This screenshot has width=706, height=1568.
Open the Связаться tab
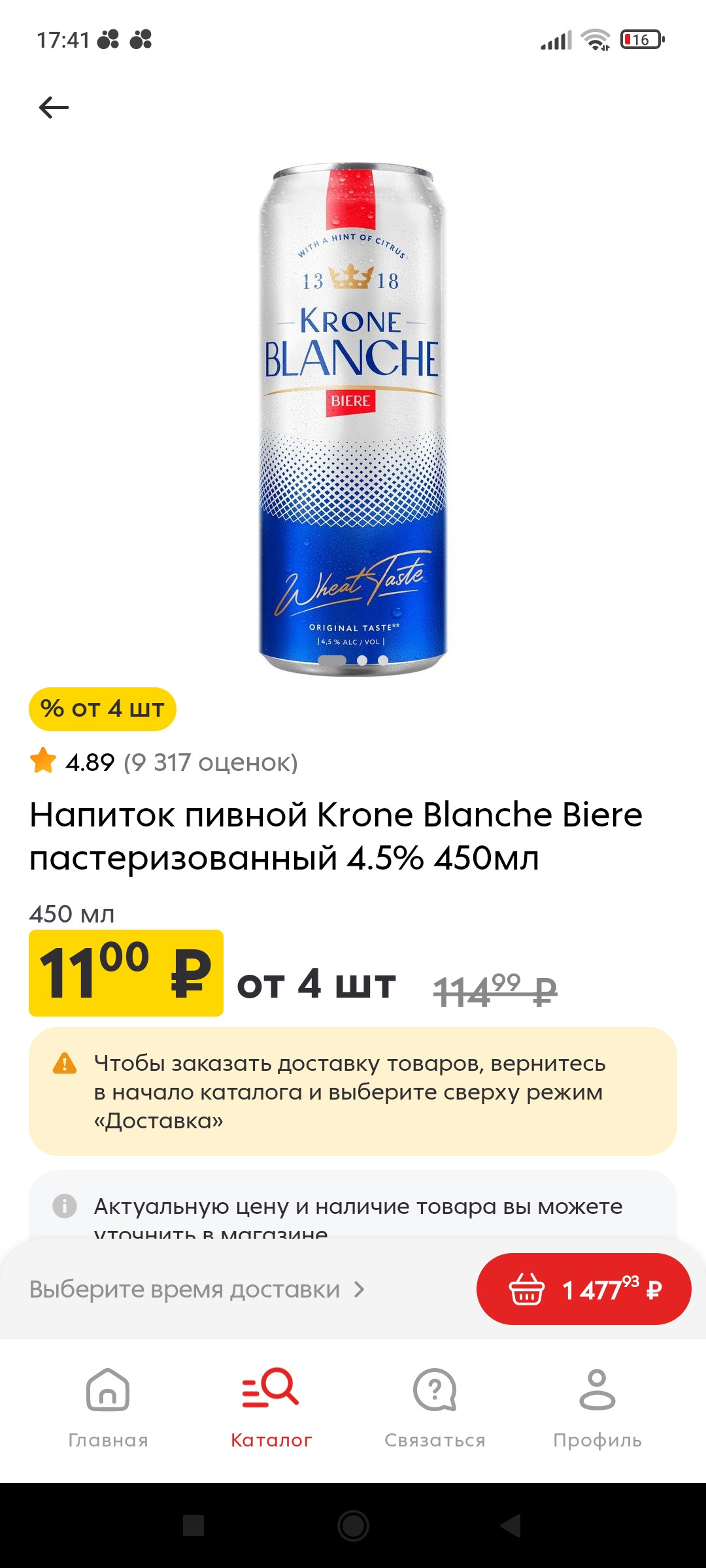click(435, 1407)
